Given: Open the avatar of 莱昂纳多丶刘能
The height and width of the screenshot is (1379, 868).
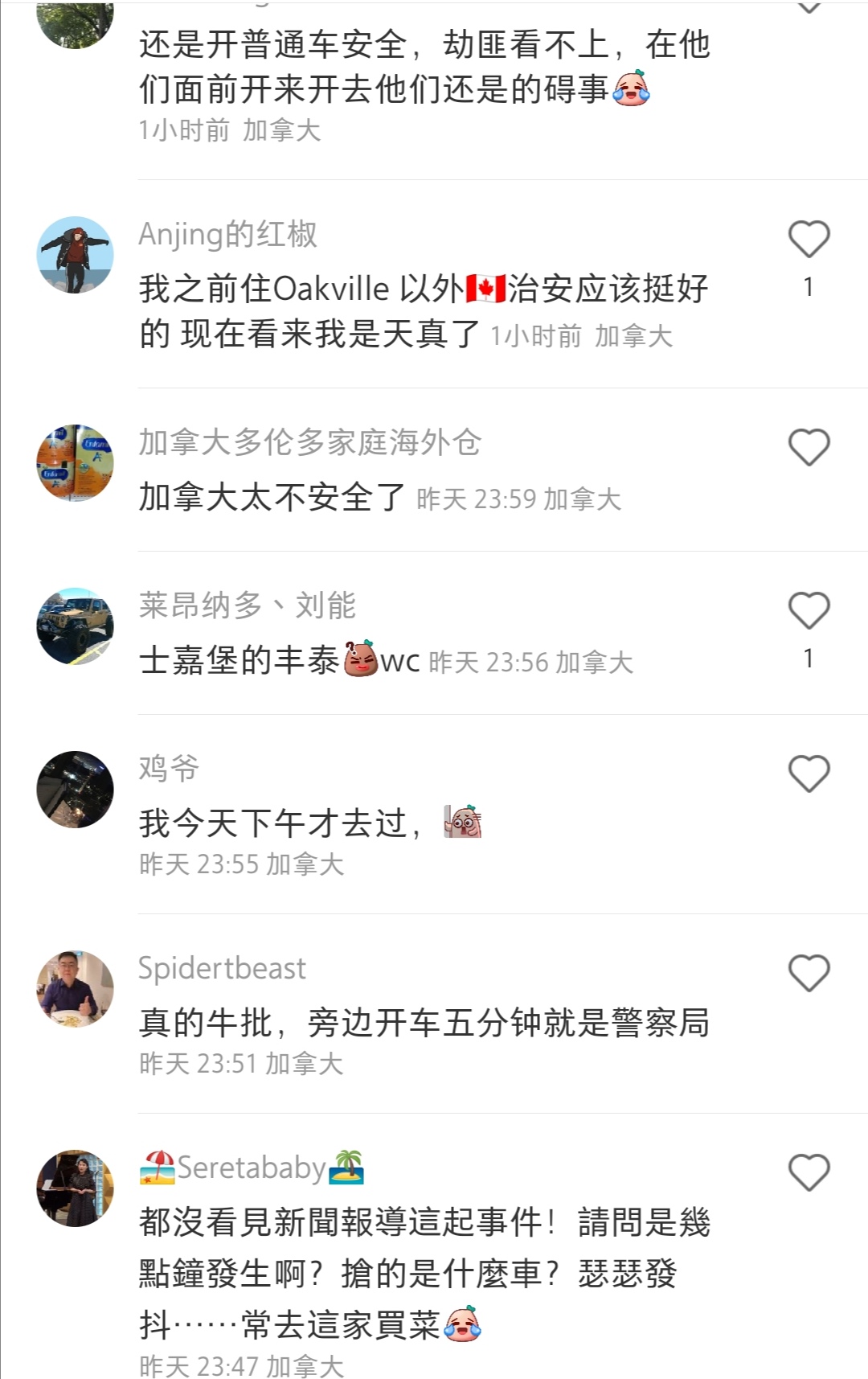Looking at the screenshot, I should point(76,626).
